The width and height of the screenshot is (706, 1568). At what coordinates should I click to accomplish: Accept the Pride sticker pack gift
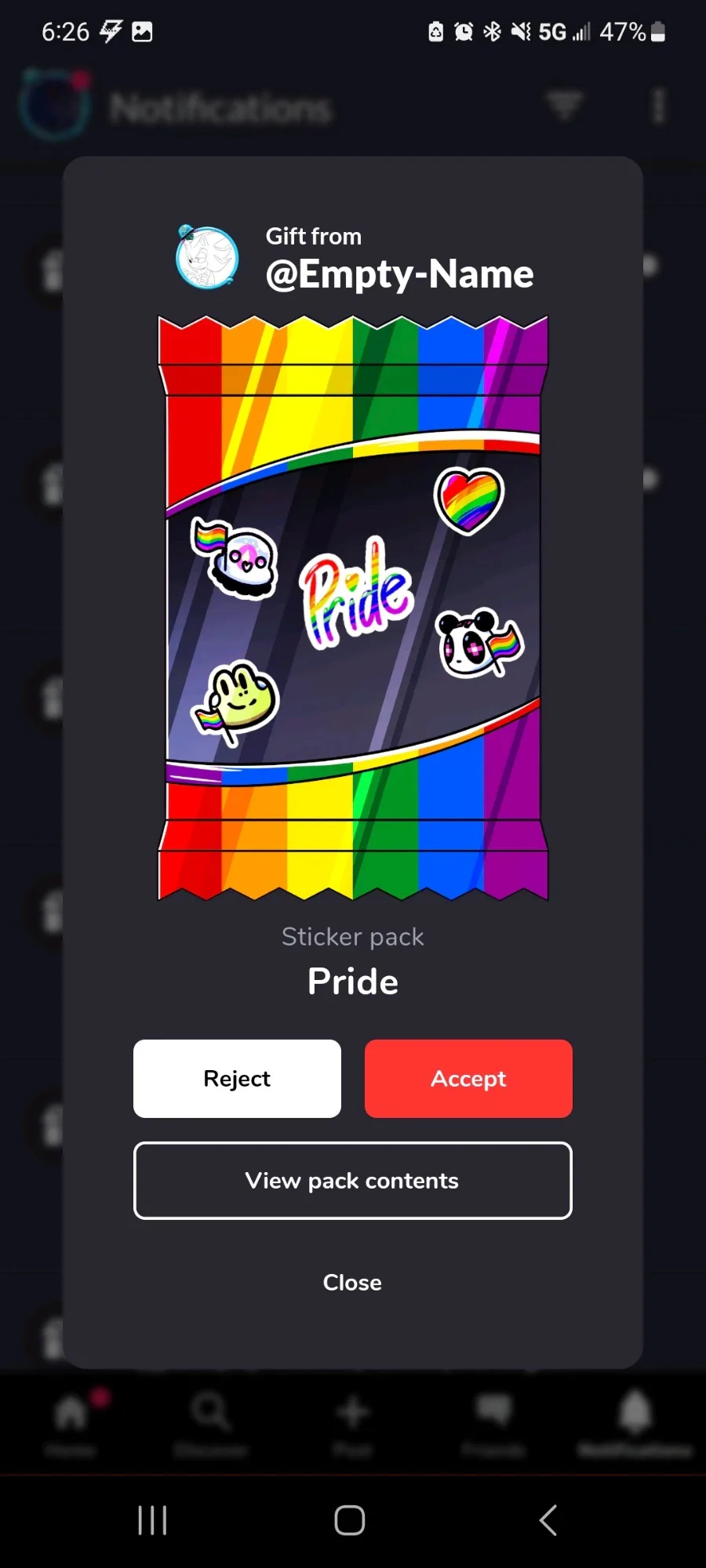coord(468,1079)
